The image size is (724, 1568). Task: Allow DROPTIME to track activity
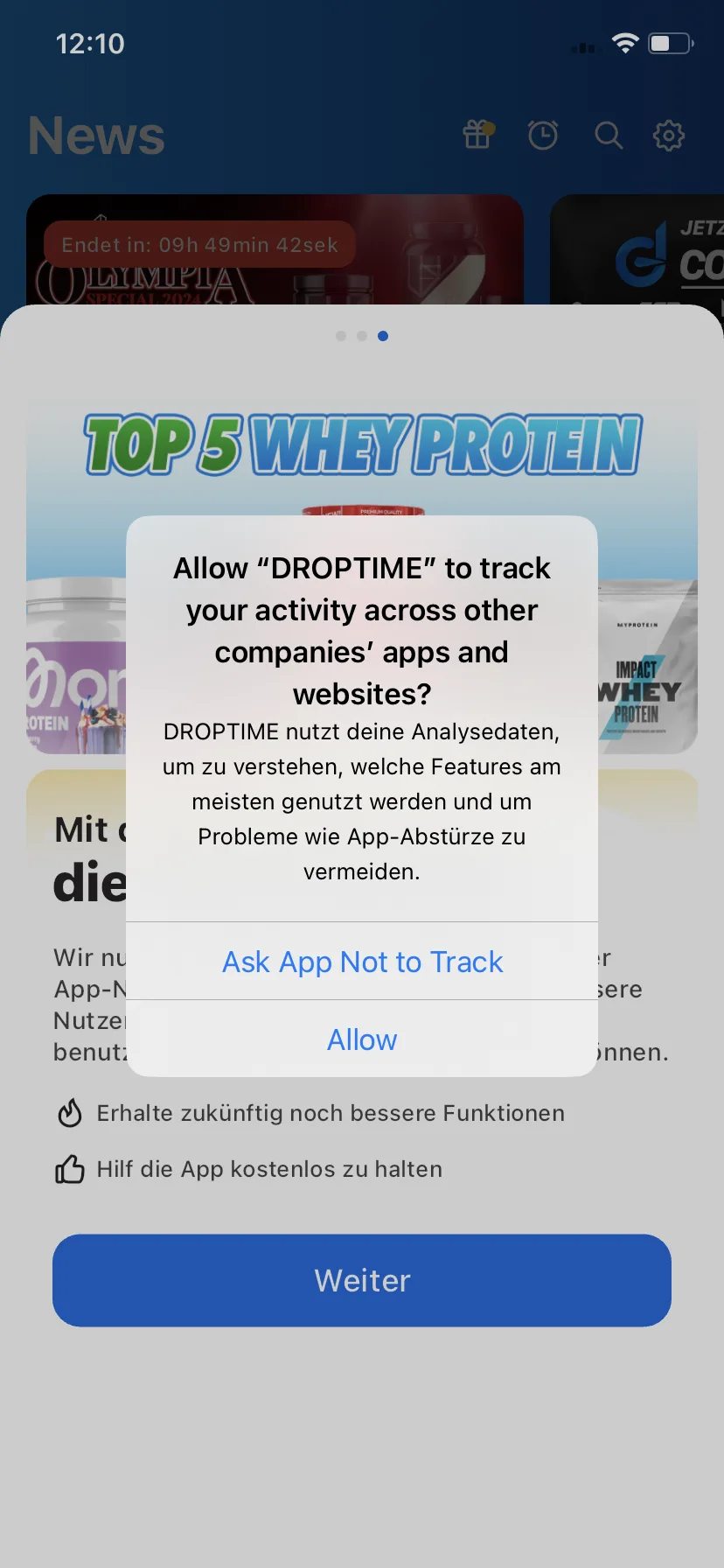(x=362, y=1039)
